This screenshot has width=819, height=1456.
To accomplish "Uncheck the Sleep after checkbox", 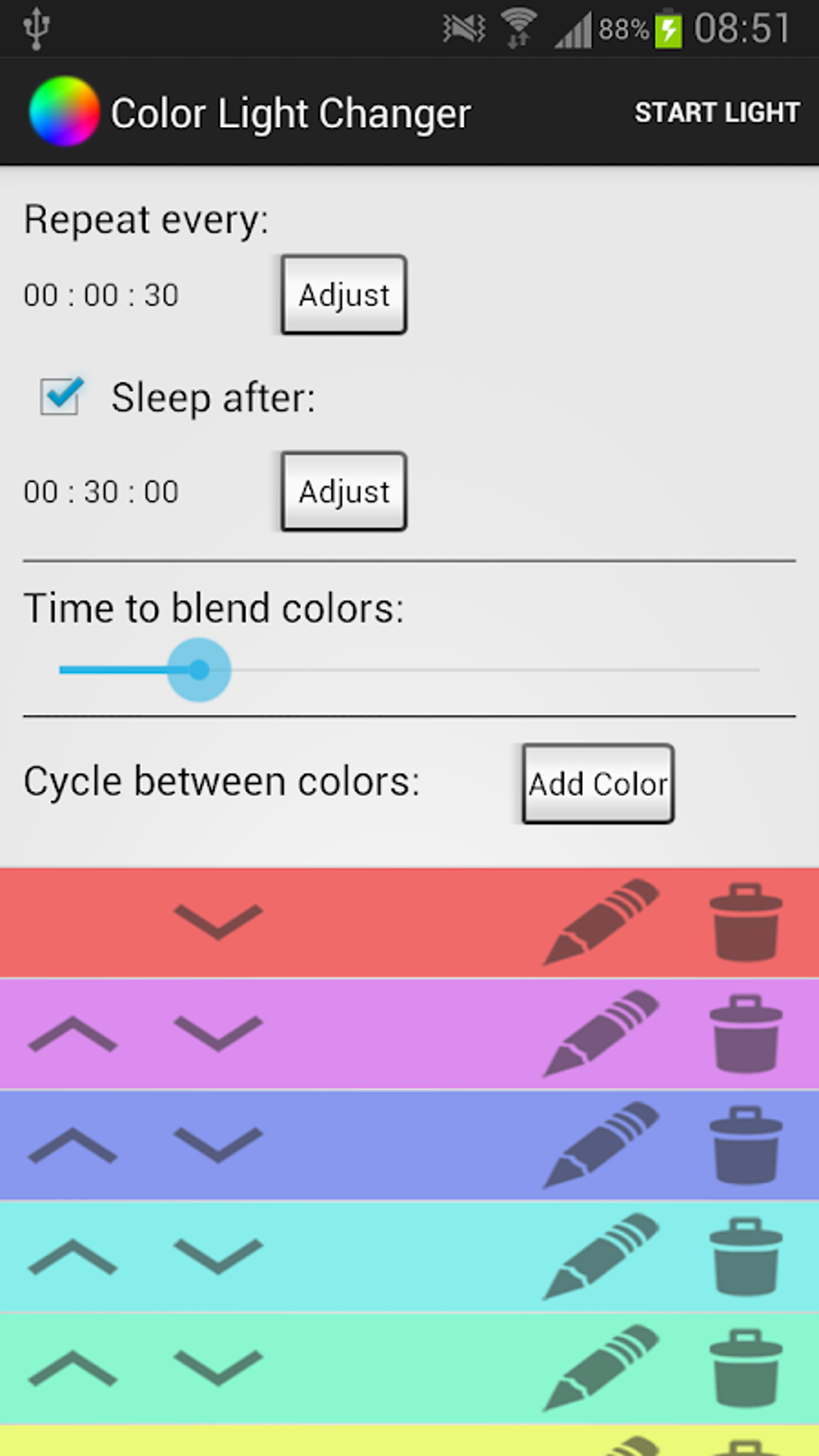I will (x=61, y=396).
